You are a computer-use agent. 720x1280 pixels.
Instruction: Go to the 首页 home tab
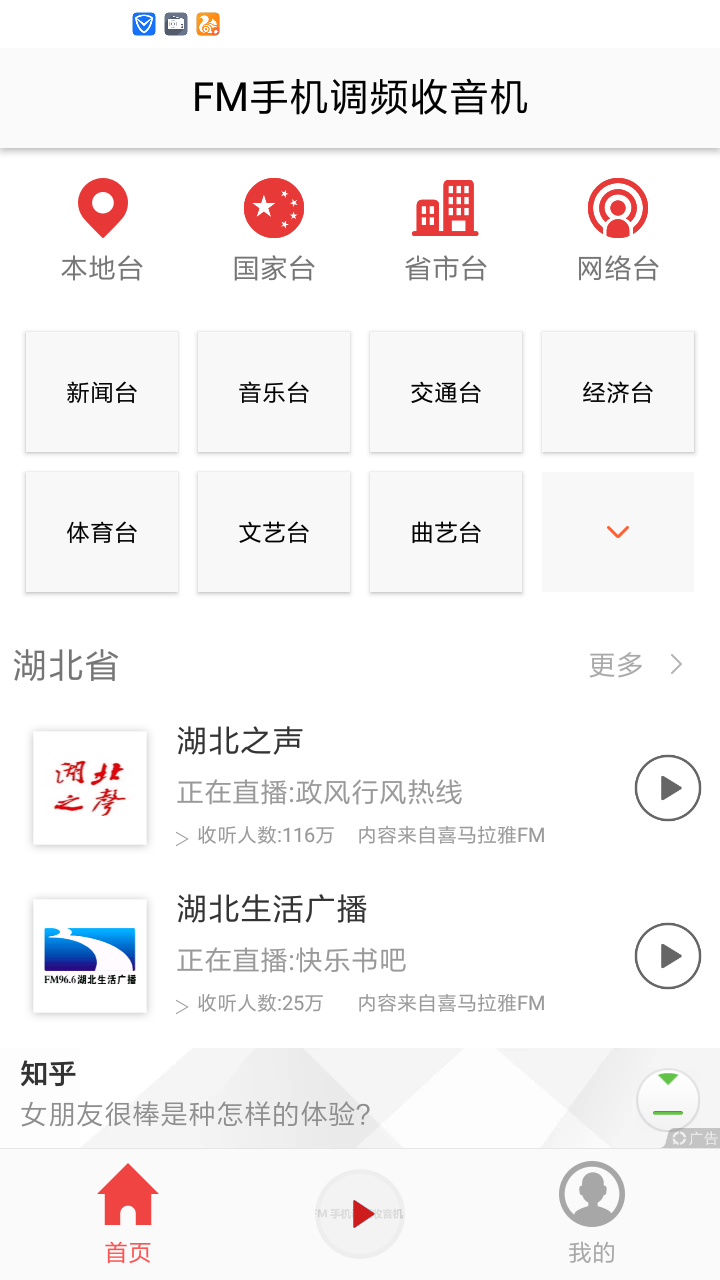tap(128, 1212)
